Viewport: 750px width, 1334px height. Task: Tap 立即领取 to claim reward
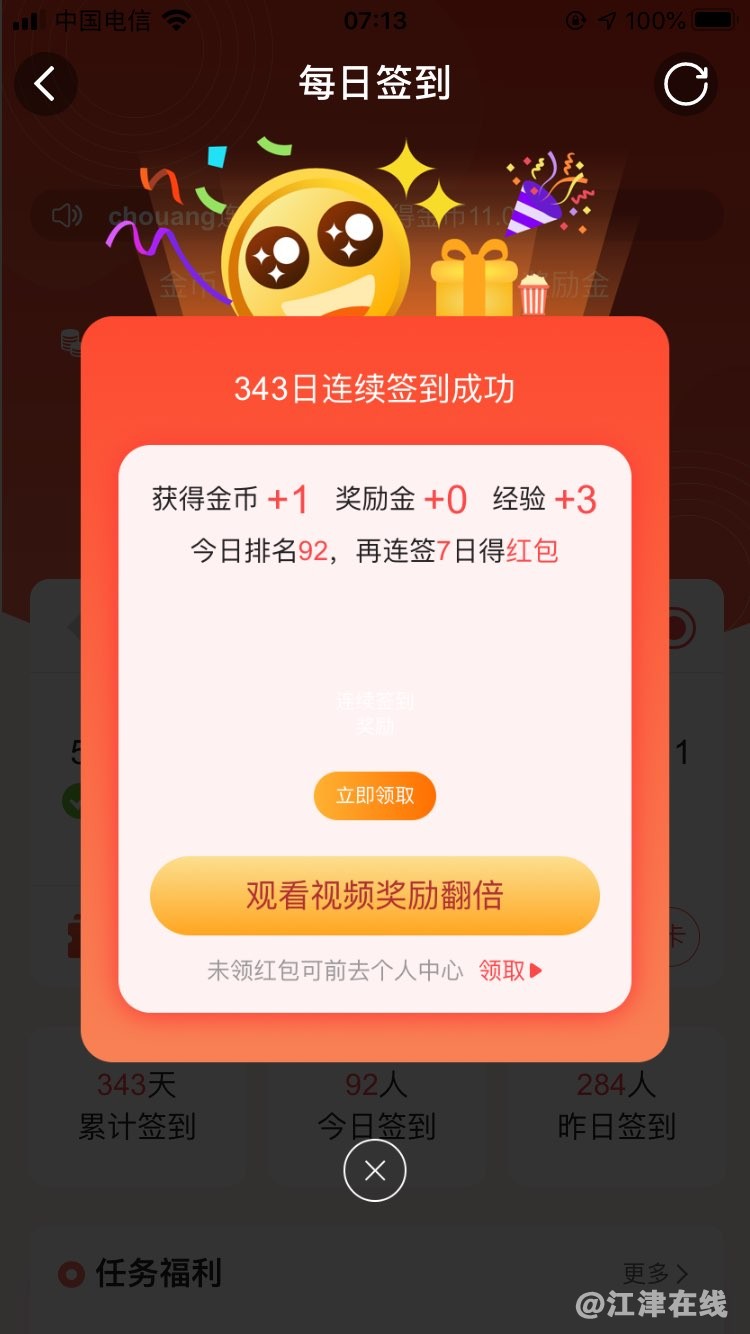click(x=375, y=796)
